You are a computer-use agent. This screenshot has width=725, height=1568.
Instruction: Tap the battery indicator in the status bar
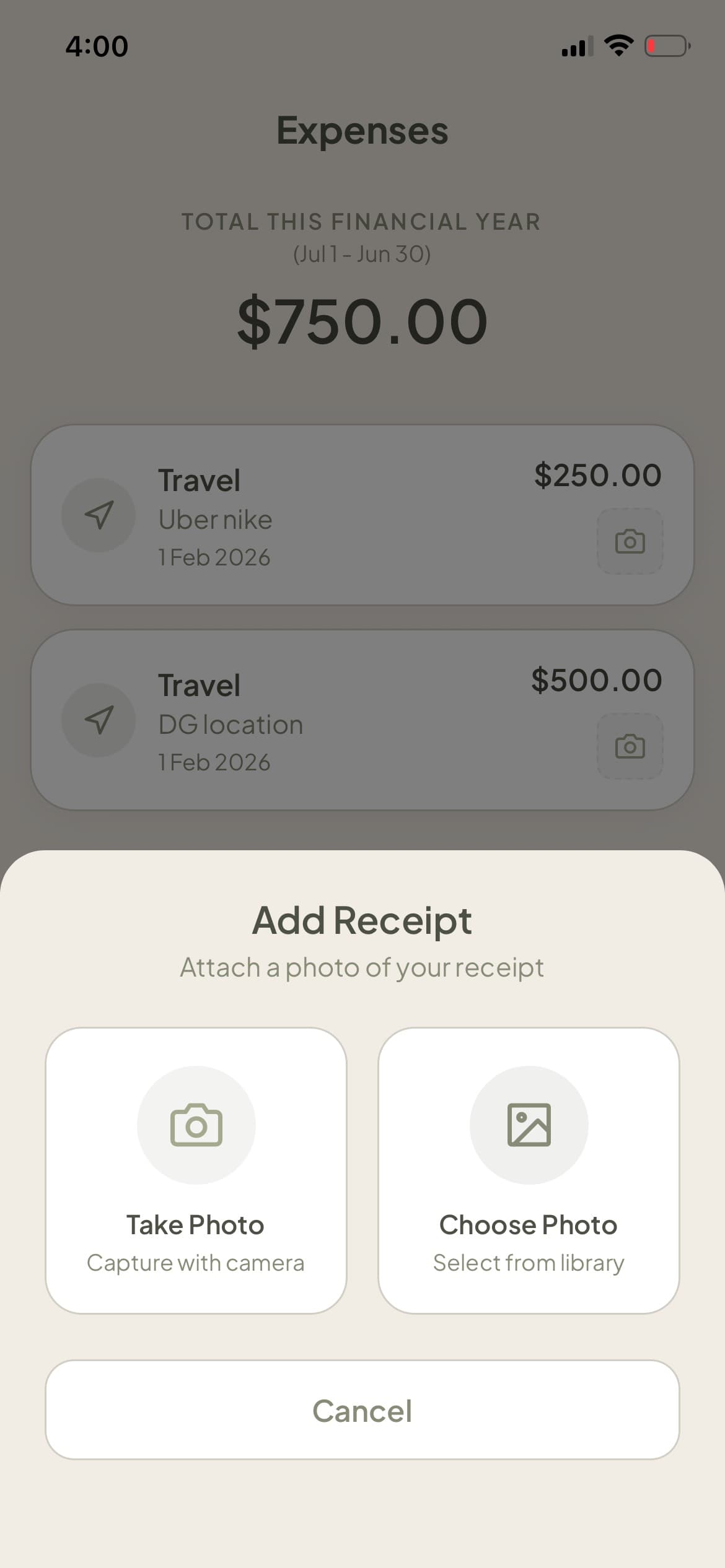point(666,46)
